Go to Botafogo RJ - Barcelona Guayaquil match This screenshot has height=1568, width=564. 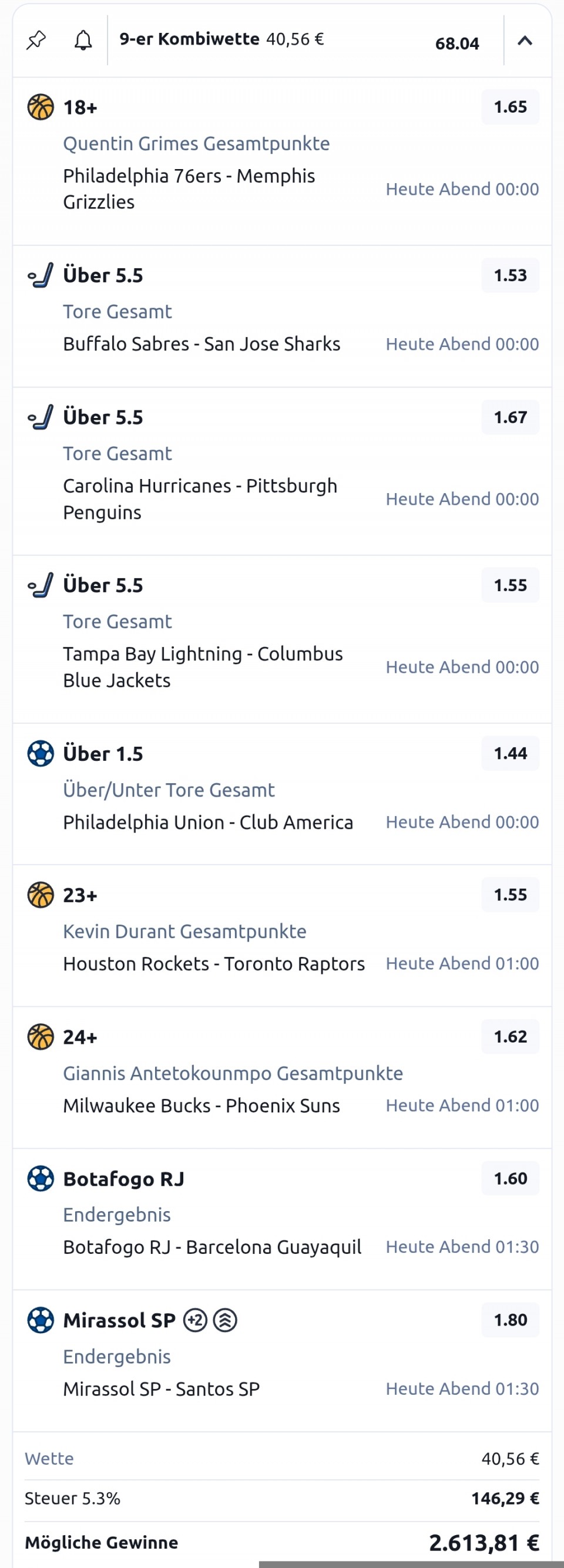[212, 1247]
